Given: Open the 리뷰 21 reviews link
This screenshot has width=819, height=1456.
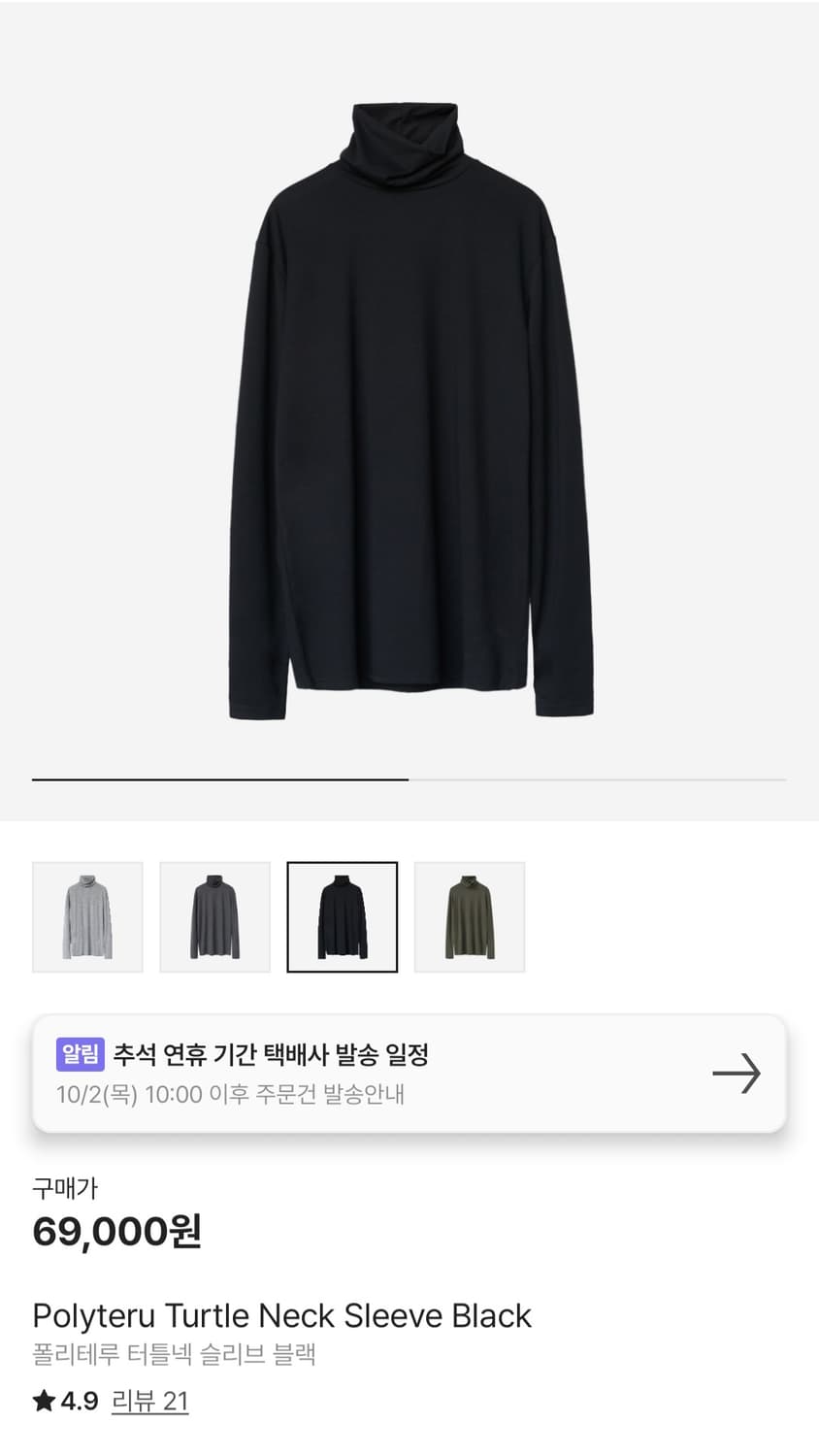Looking at the screenshot, I should tap(150, 1402).
